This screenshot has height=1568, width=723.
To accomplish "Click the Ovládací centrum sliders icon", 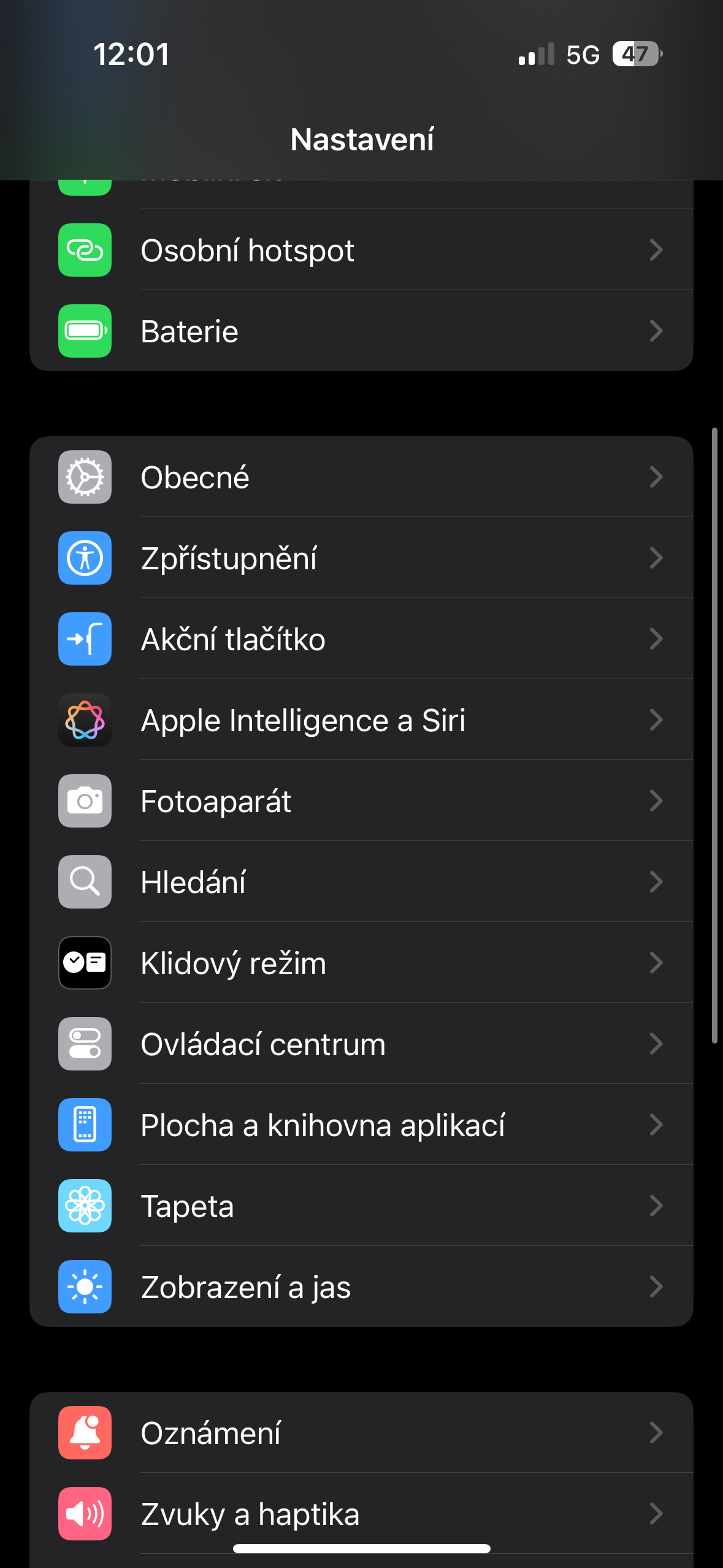I will (85, 1043).
